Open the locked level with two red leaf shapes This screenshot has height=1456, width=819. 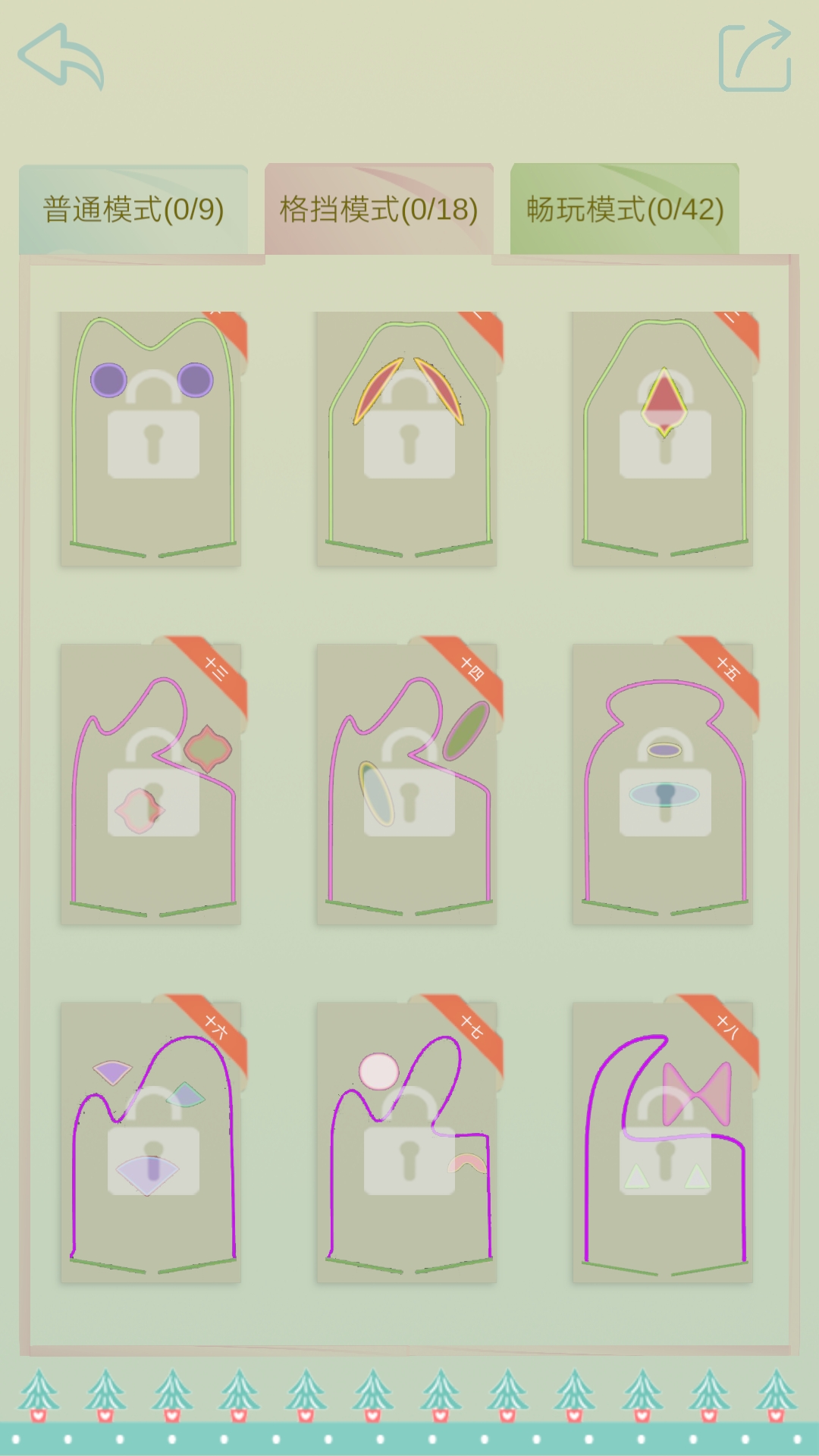pyautogui.click(x=408, y=438)
